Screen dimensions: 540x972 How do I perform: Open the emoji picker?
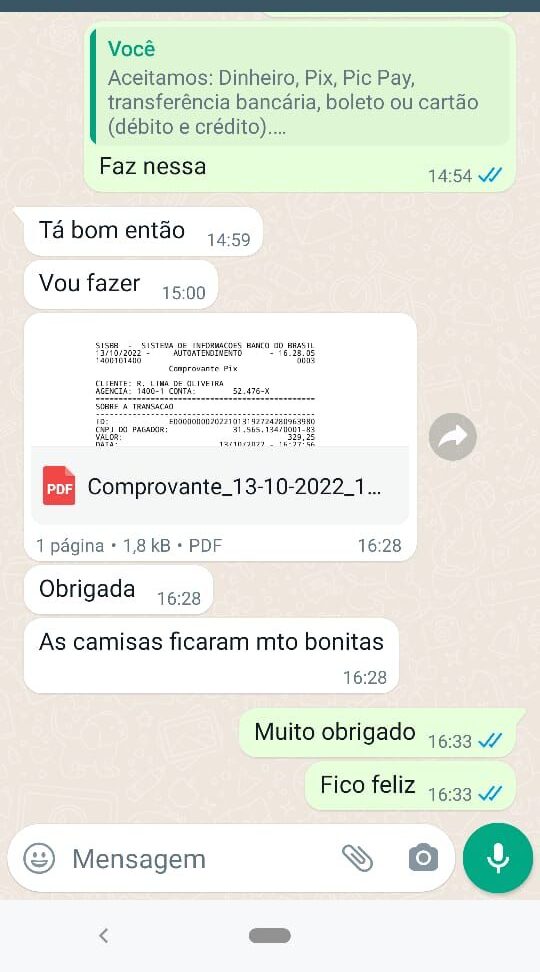pyautogui.click(x=39, y=859)
